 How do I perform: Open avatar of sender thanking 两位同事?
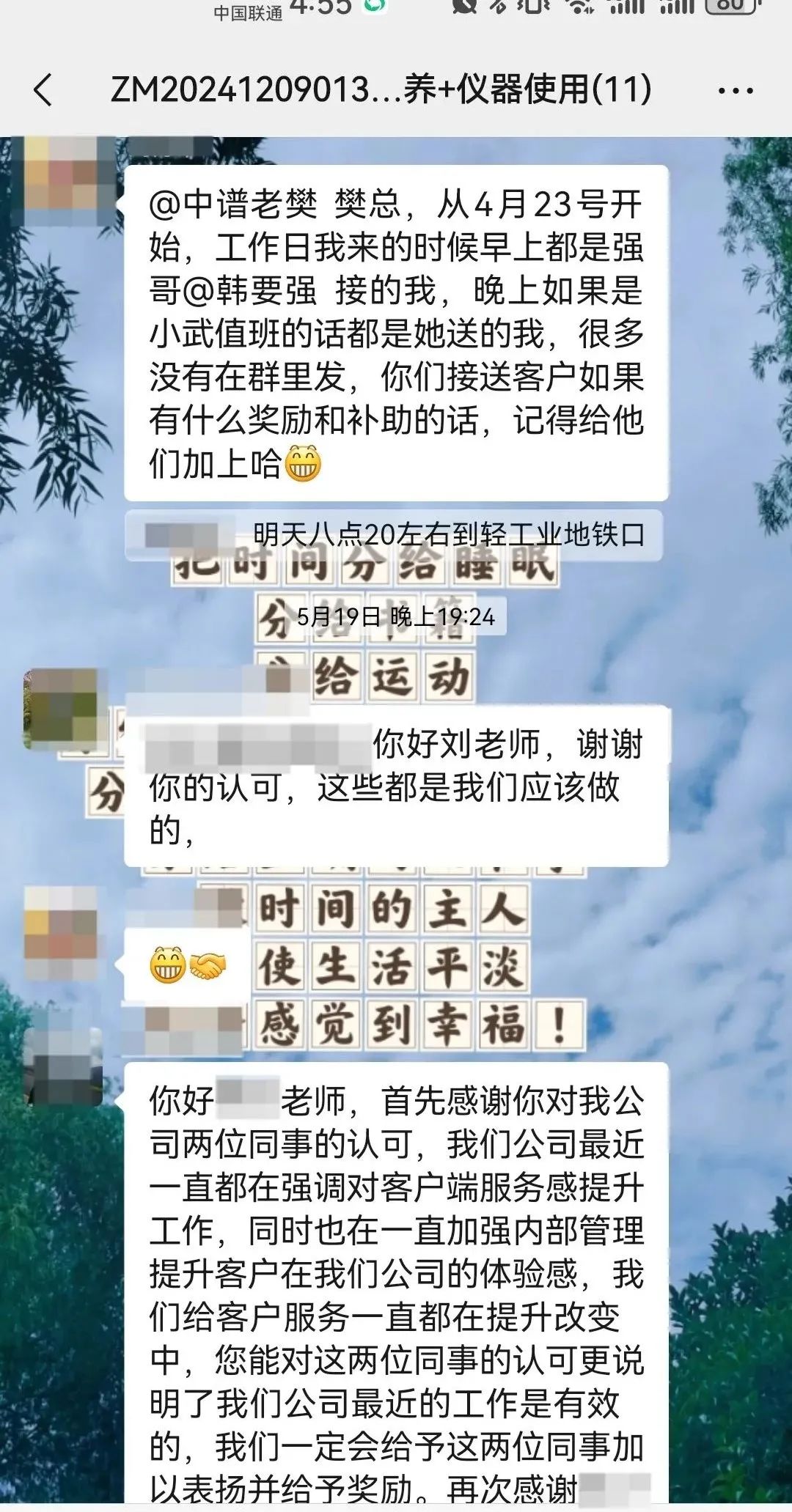pos(65,1066)
